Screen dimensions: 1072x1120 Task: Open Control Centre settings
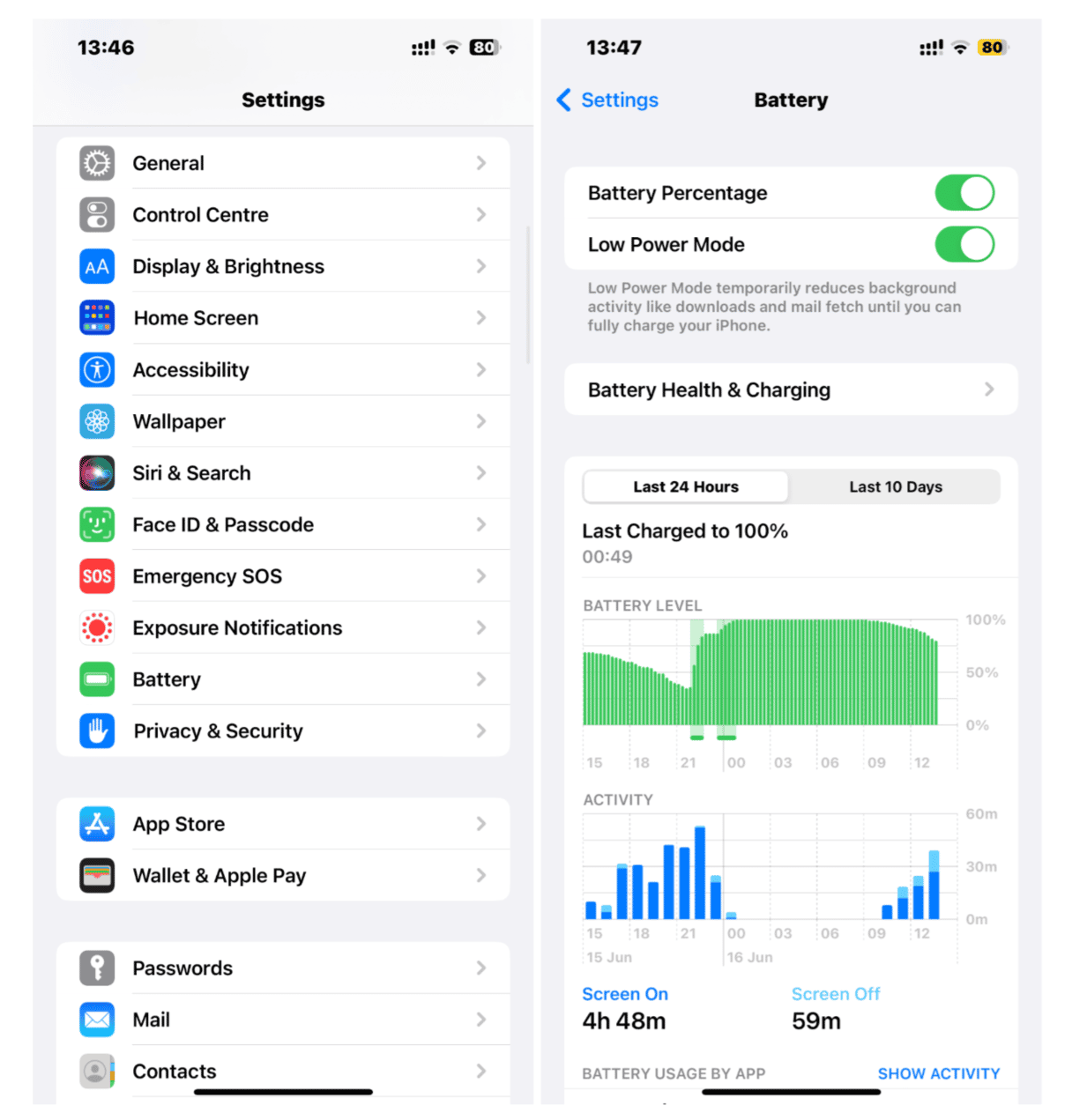click(x=282, y=215)
